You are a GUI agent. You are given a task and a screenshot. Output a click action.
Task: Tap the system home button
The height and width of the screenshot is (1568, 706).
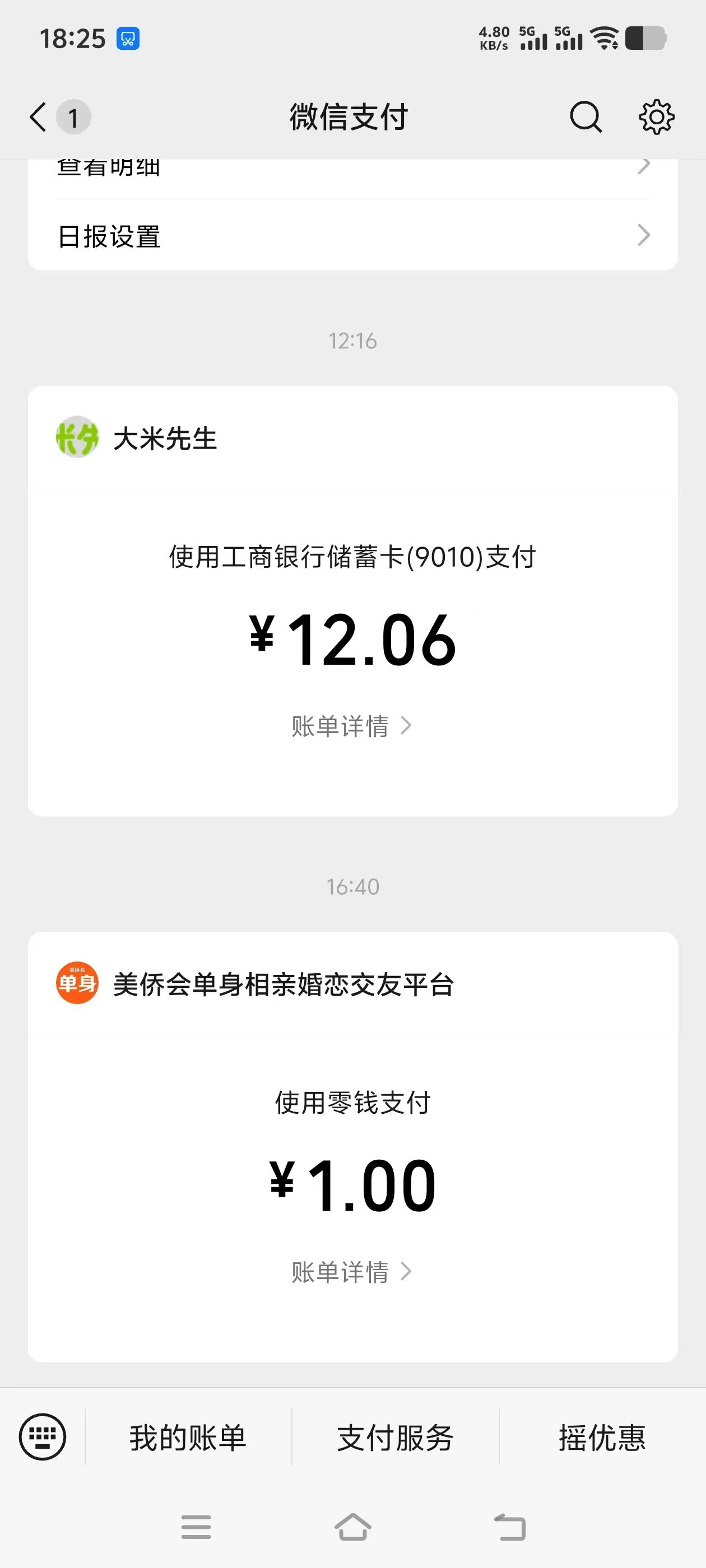pyautogui.click(x=352, y=1527)
